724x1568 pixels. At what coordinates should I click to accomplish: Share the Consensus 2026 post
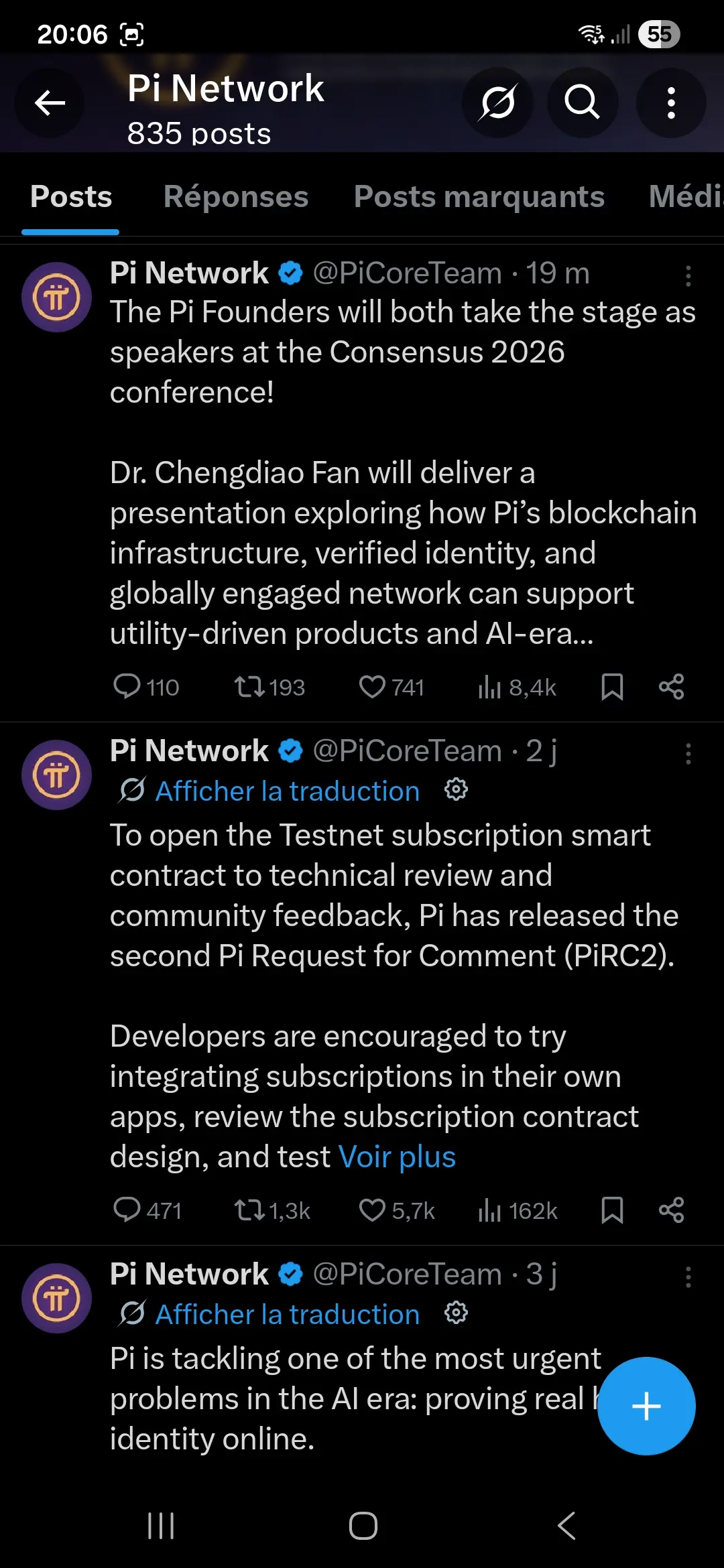click(x=672, y=686)
